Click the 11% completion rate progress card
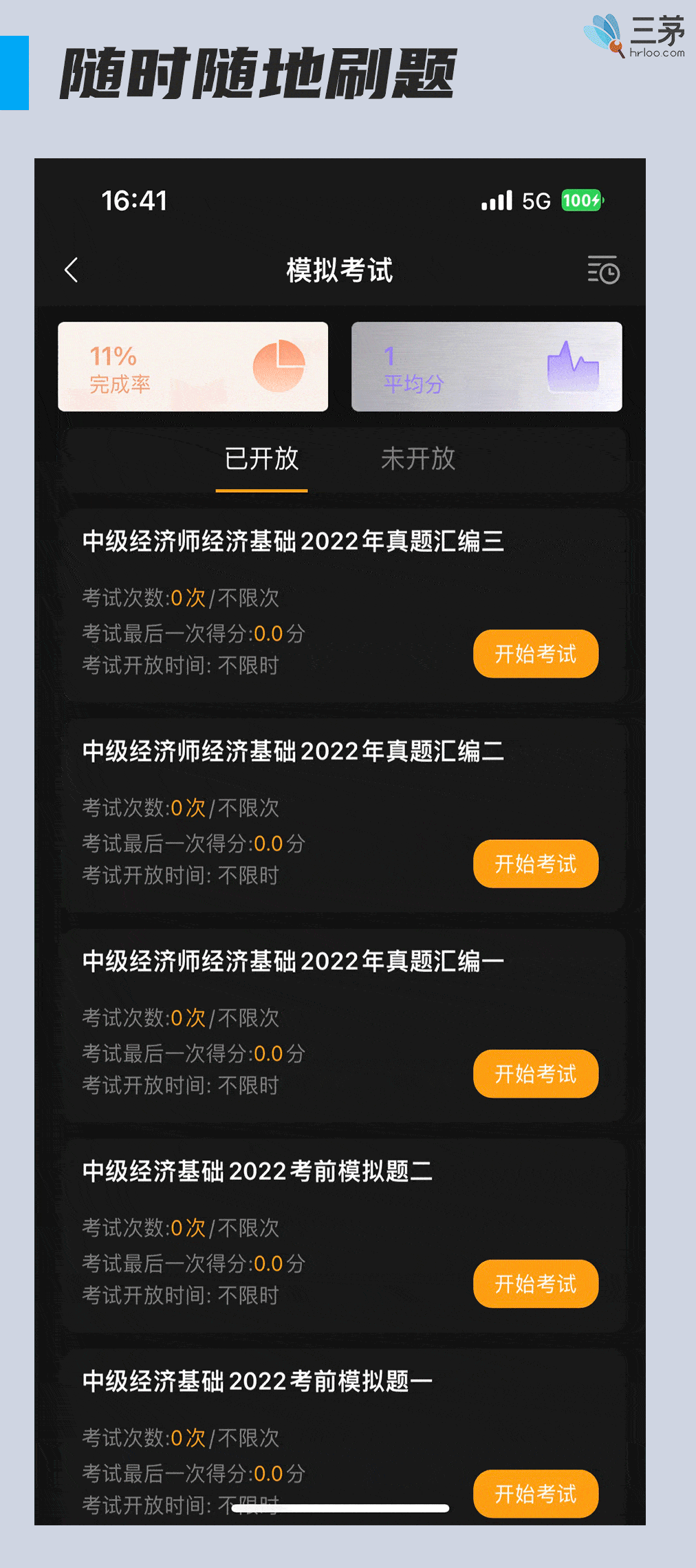The image size is (696, 1568). [193, 367]
